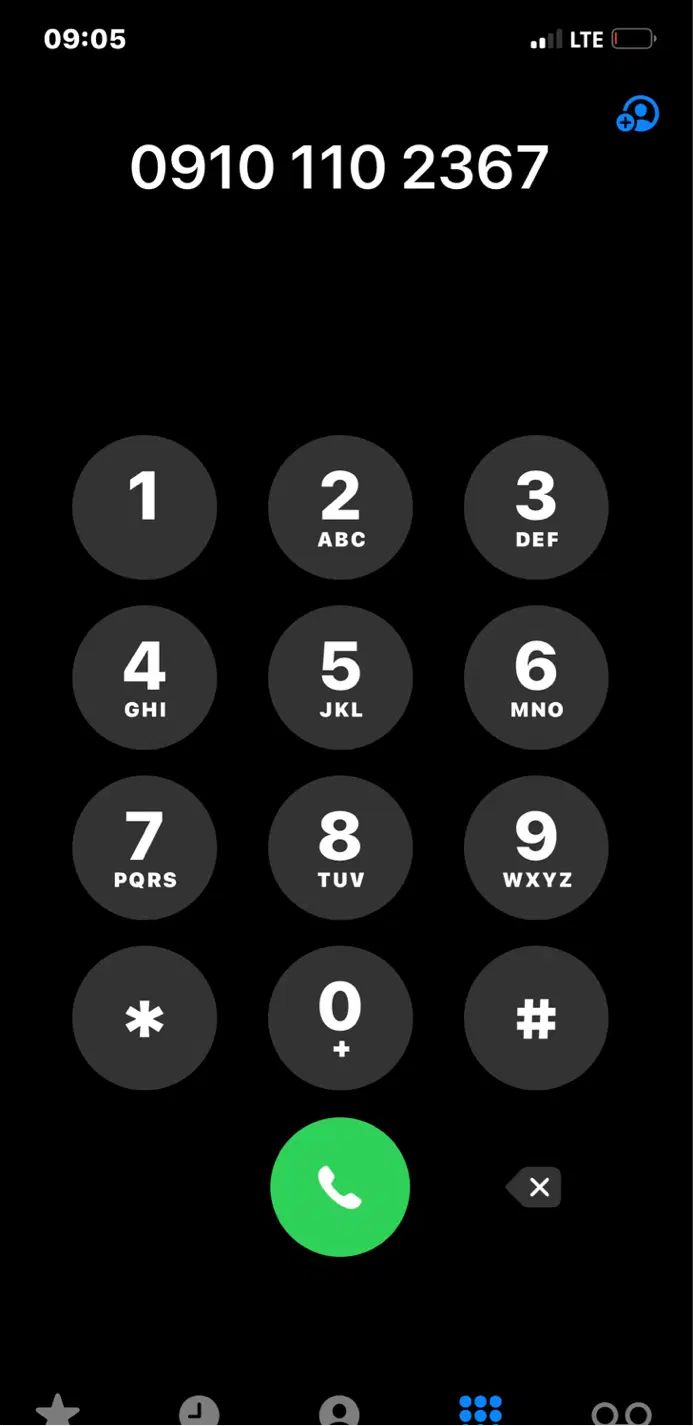Dial digit 4 GHI
This screenshot has height=1426, width=693.
[x=144, y=677]
